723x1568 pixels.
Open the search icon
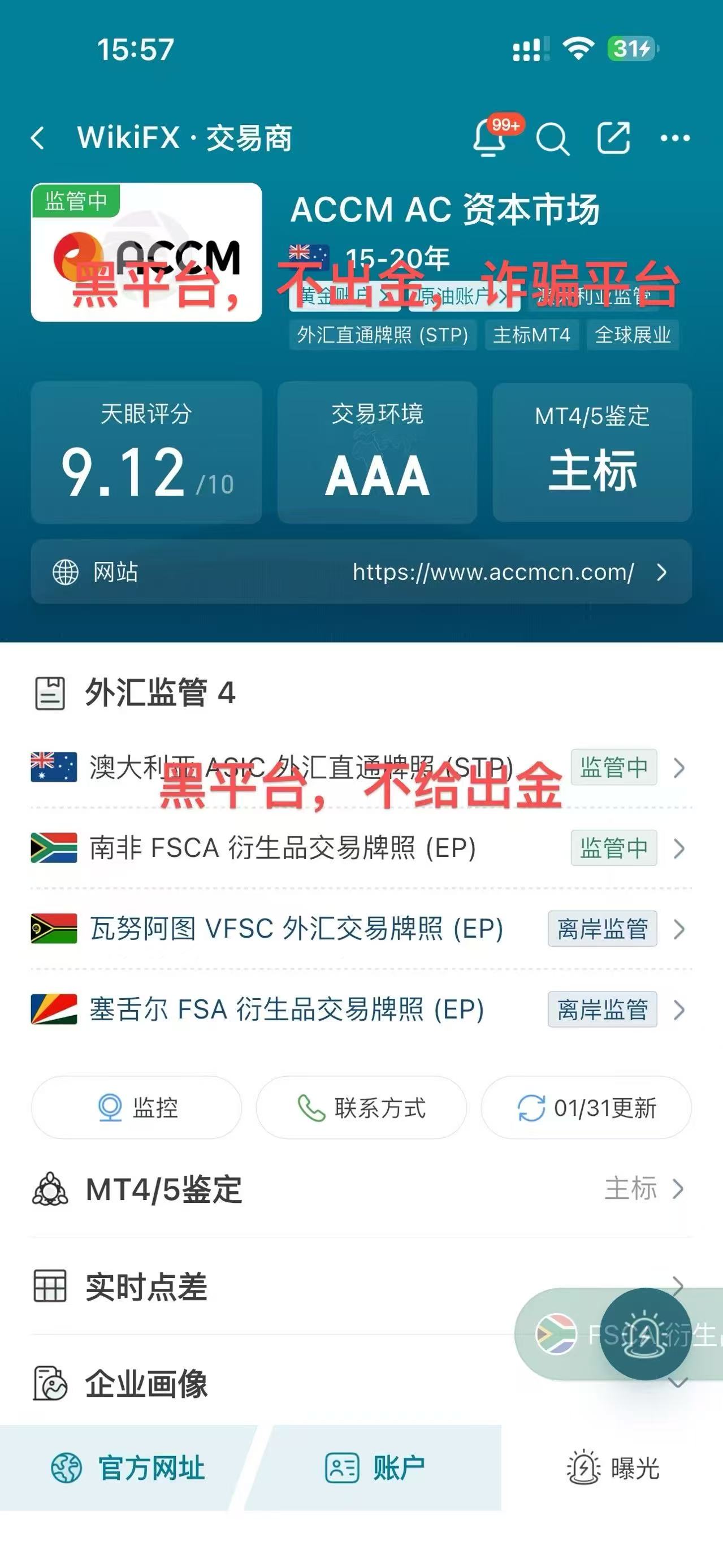click(x=552, y=139)
